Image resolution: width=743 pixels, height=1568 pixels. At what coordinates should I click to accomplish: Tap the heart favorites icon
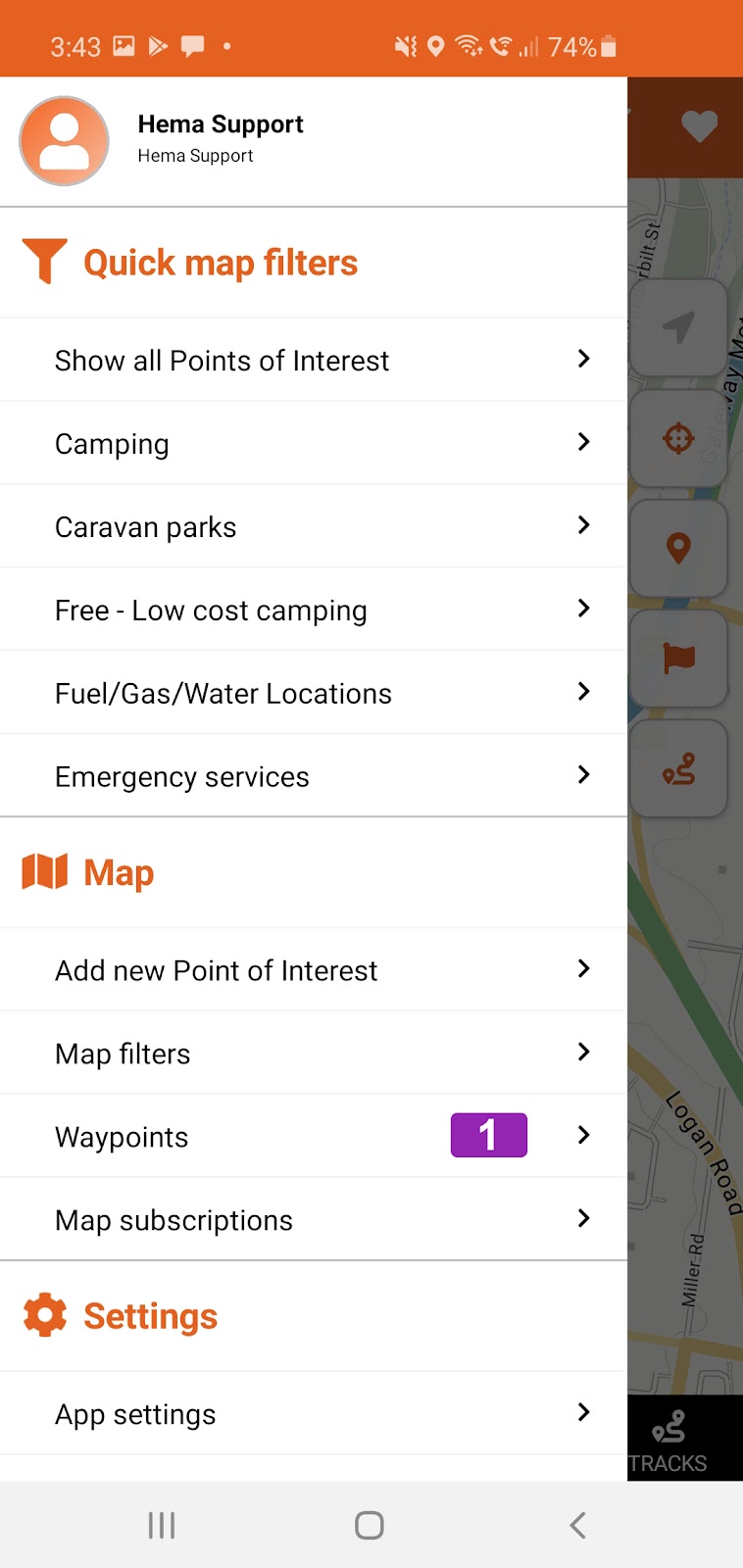tap(699, 126)
